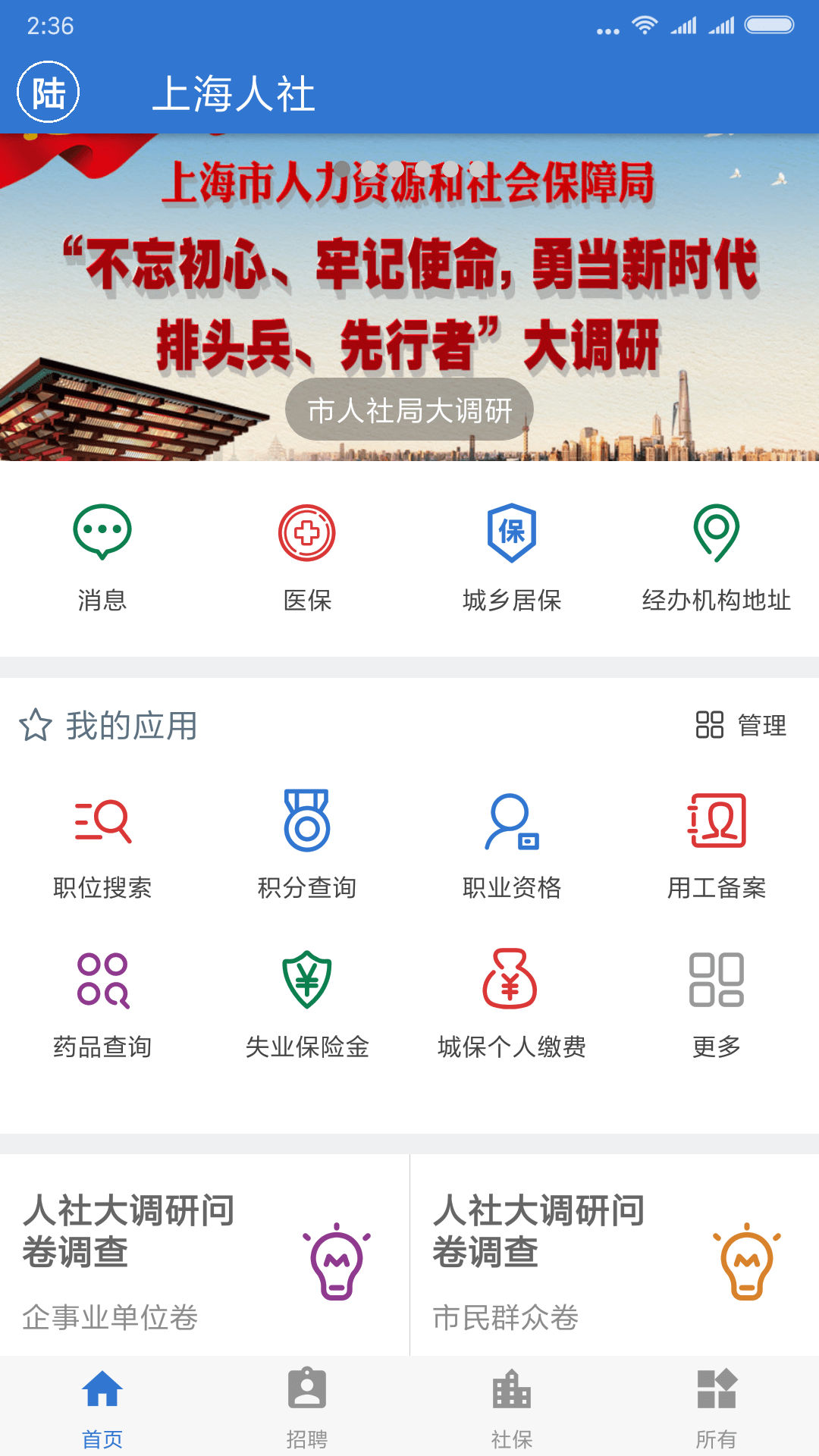Open the 市人社局大调研 banner link
Viewport: 819px width, 1456px height.
click(409, 409)
